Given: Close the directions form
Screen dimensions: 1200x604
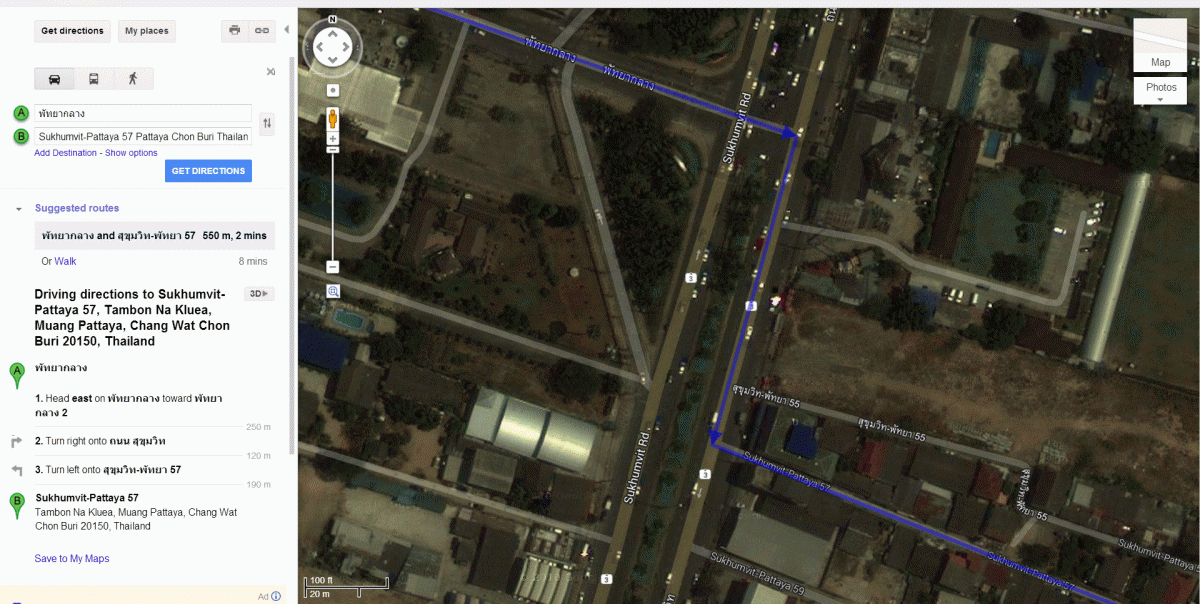Looking at the screenshot, I should (270, 72).
